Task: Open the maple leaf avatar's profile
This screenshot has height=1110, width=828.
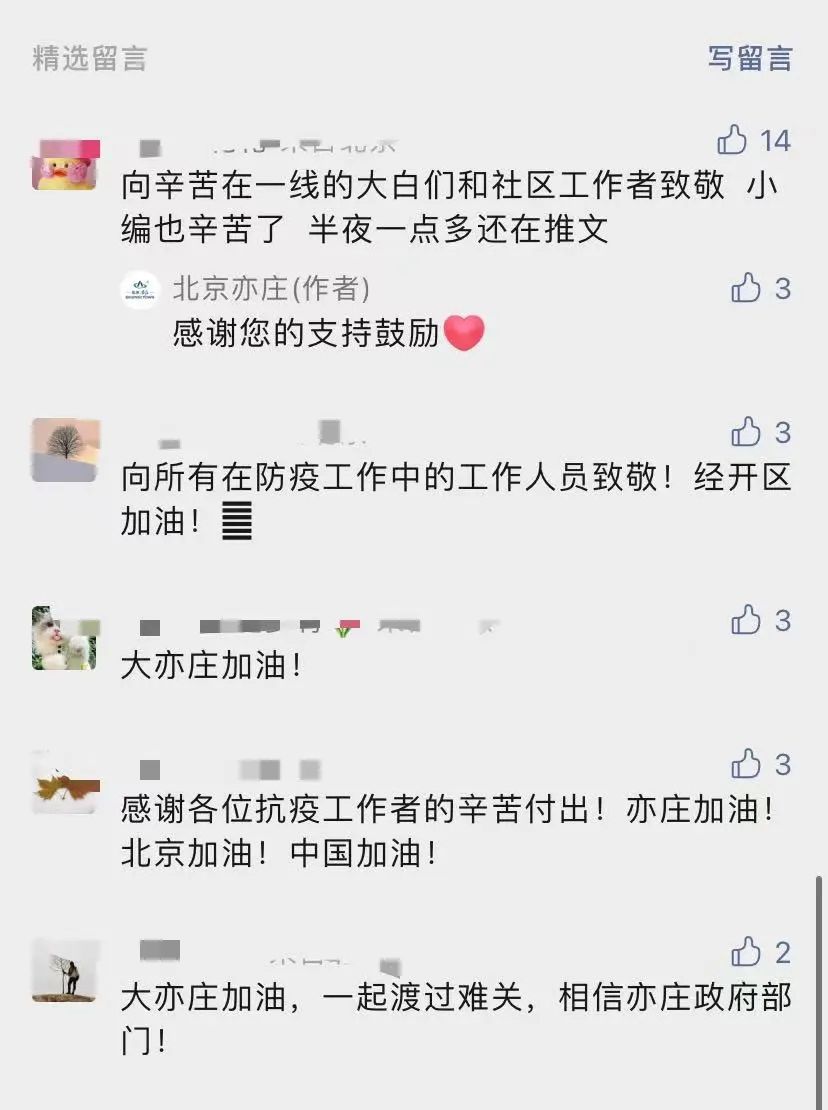Action: 66,782
